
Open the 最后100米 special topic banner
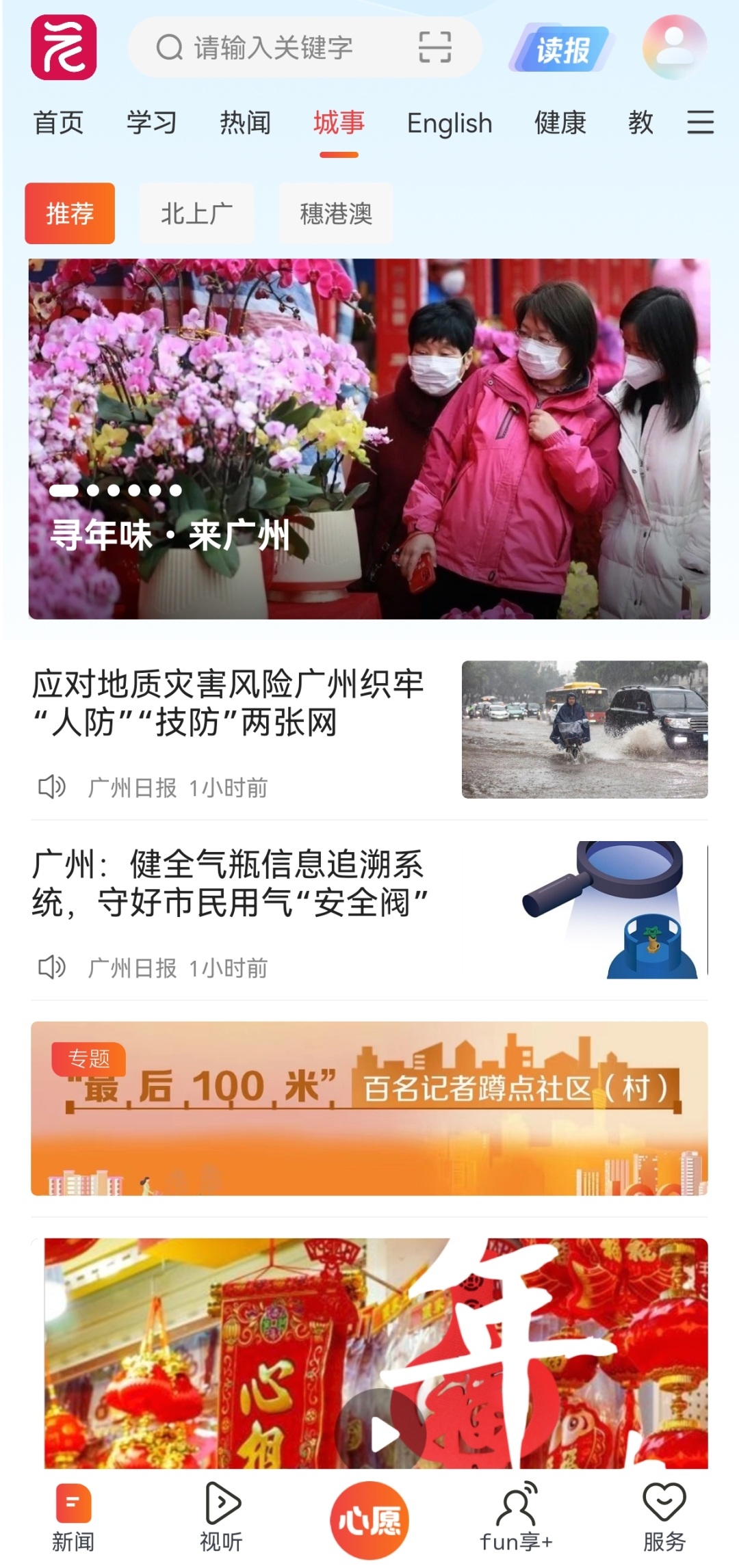369,1108
